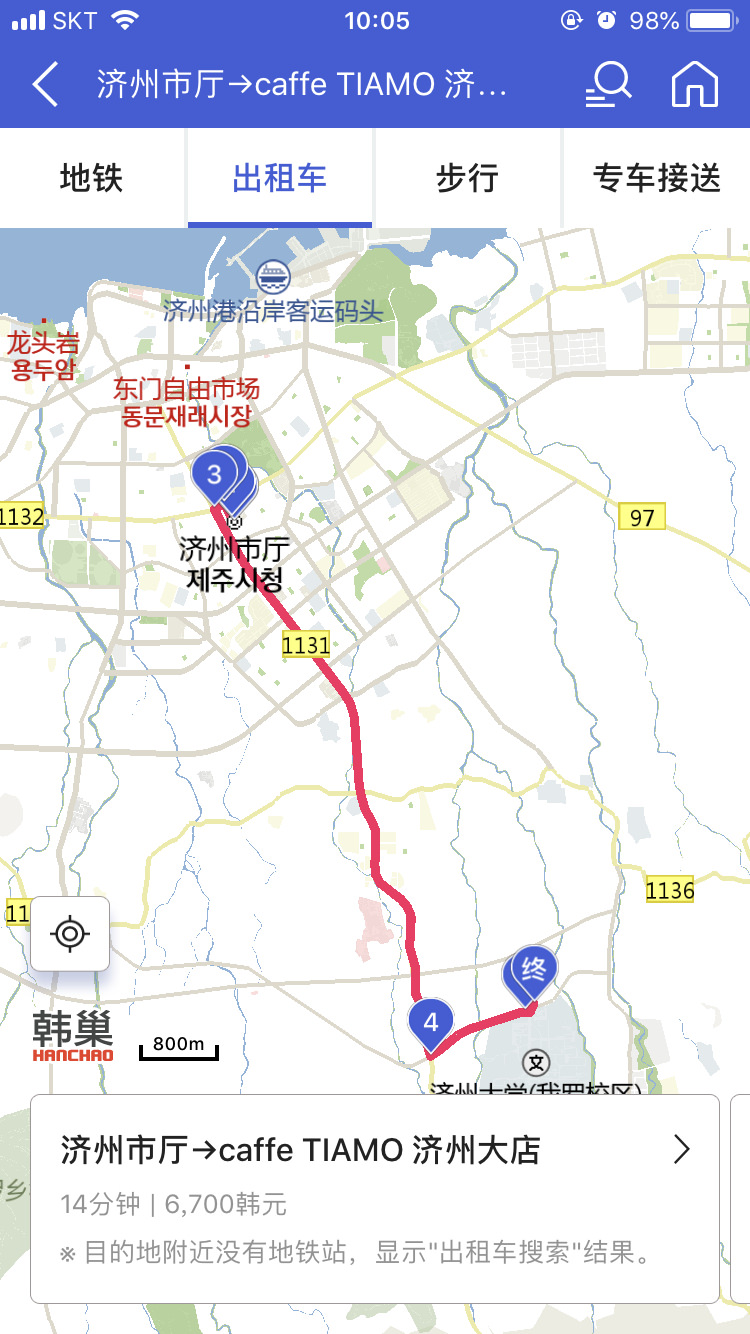Tap waypoint marker 4 on the map
The image size is (750, 1334).
tap(431, 1022)
